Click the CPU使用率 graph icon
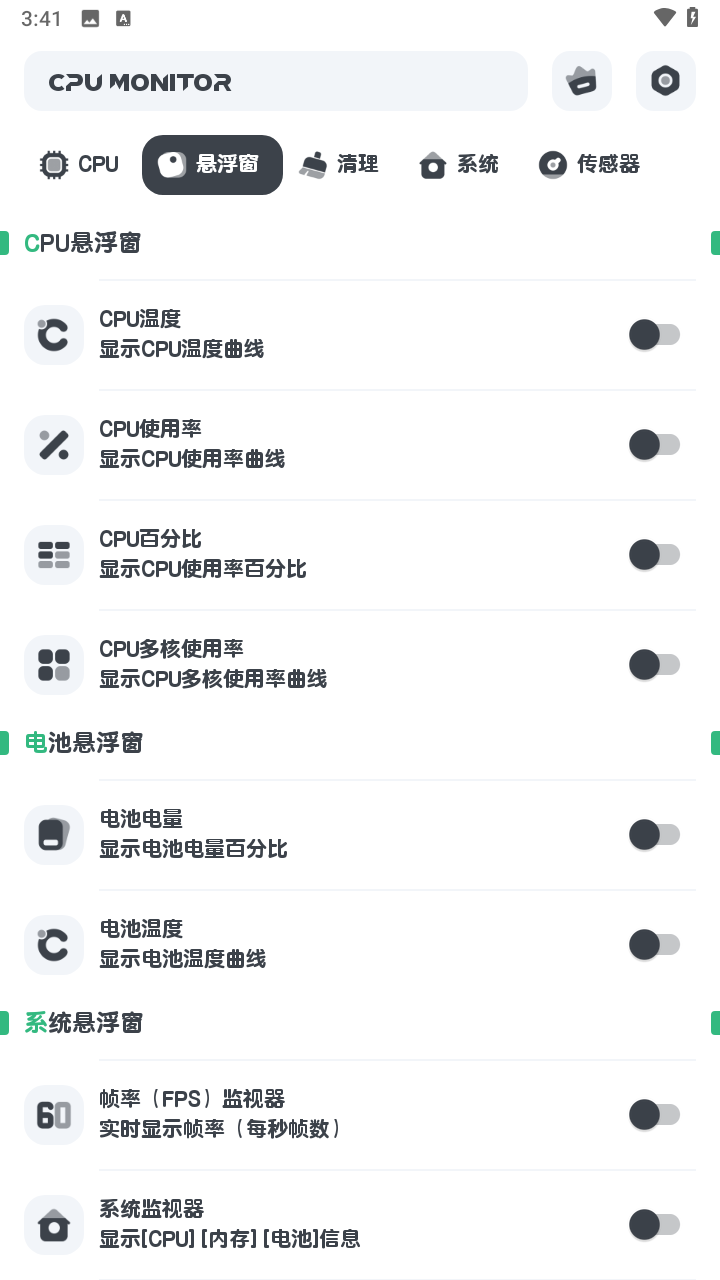Viewport: 720px width, 1280px height. click(x=53, y=444)
